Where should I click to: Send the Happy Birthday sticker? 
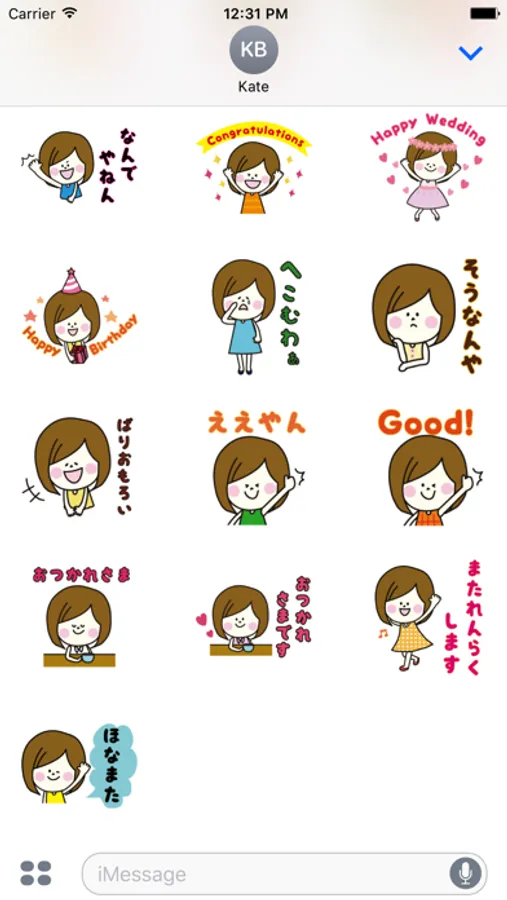[x=80, y=316]
